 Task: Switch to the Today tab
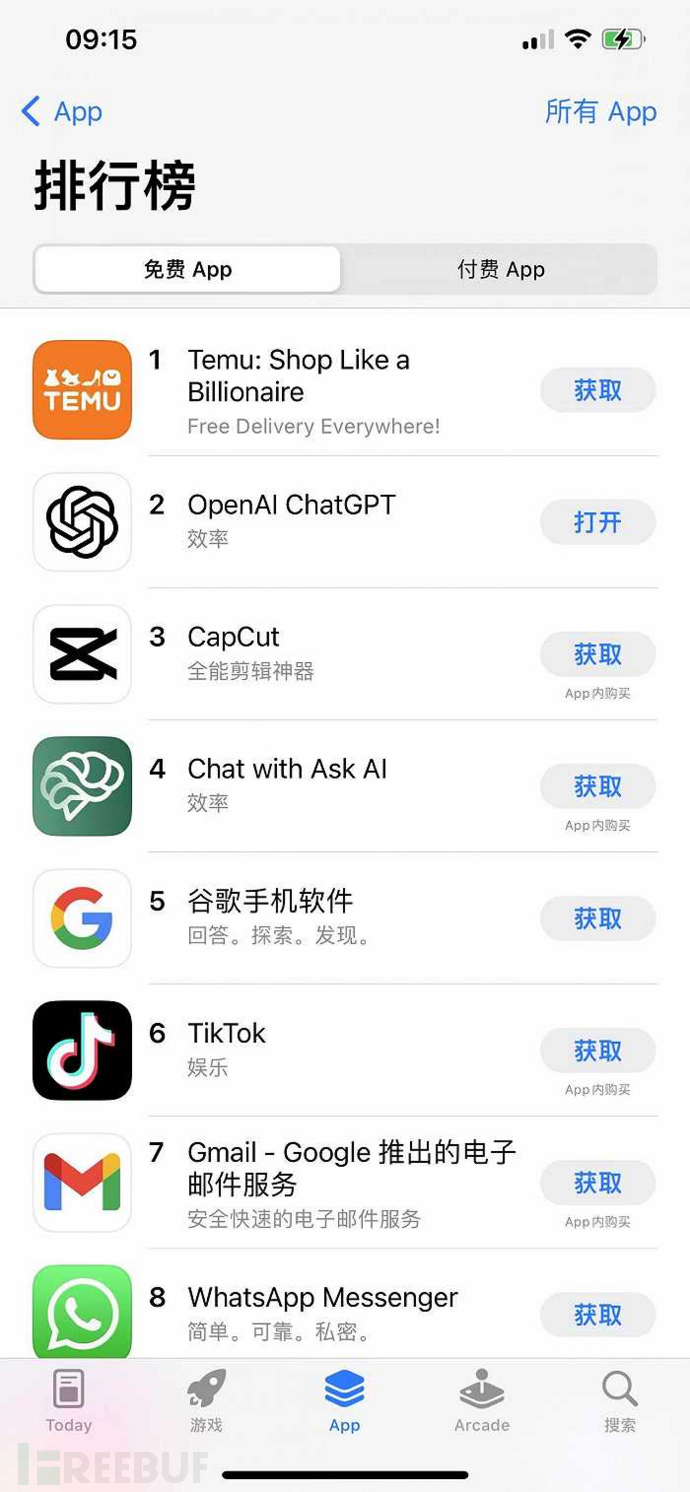pos(69,1401)
